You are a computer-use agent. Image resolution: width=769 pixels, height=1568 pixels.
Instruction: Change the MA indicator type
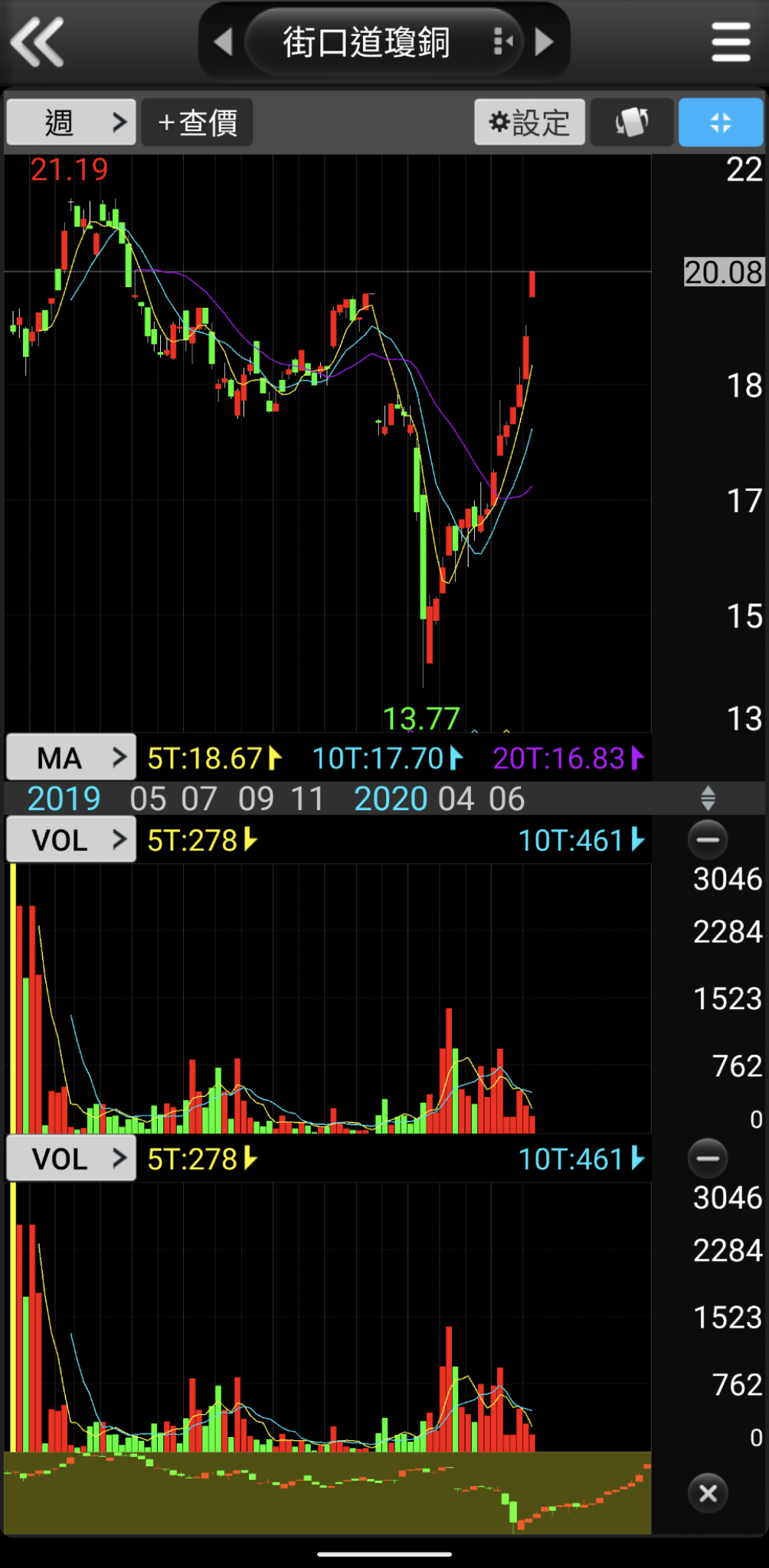tap(71, 758)
